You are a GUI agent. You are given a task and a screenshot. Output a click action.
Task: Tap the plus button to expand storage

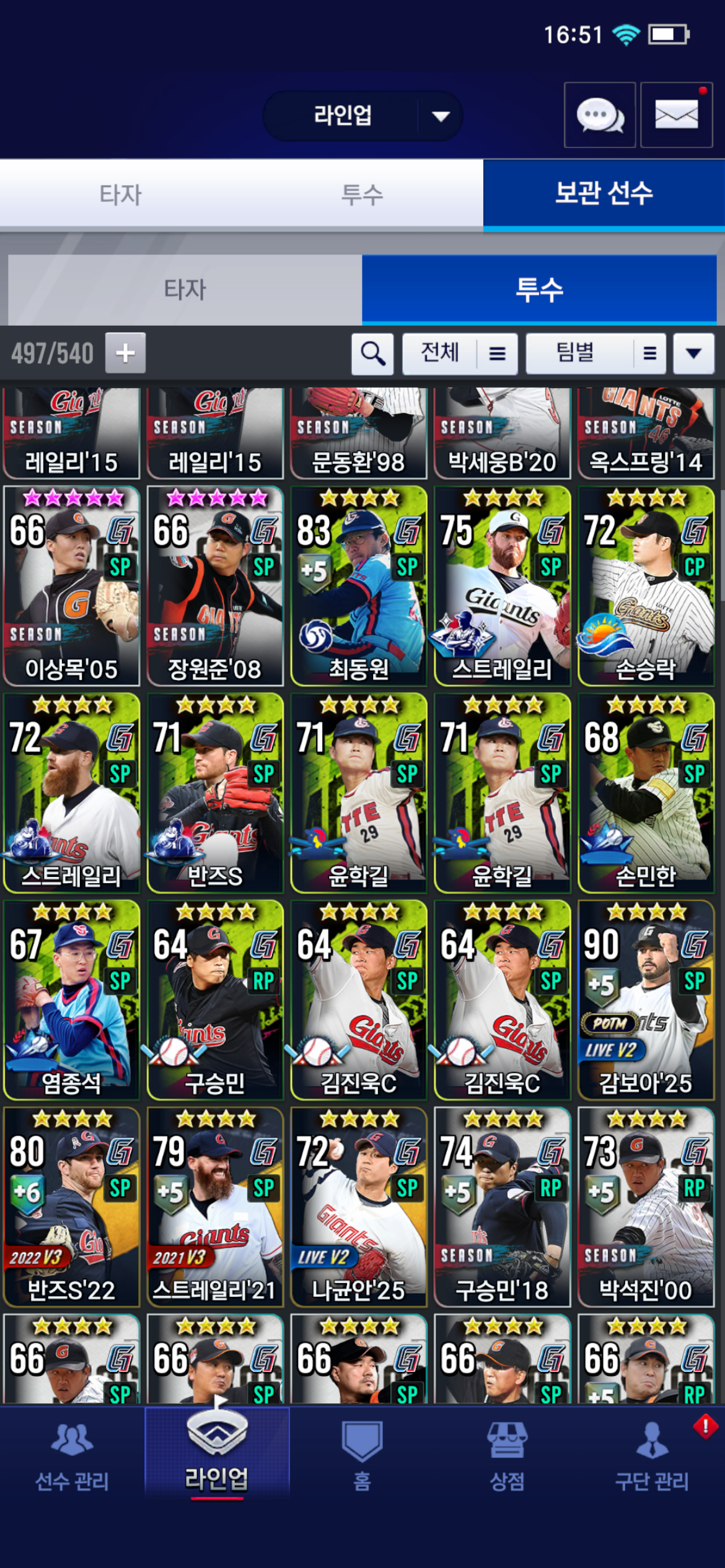coord(125,353)
